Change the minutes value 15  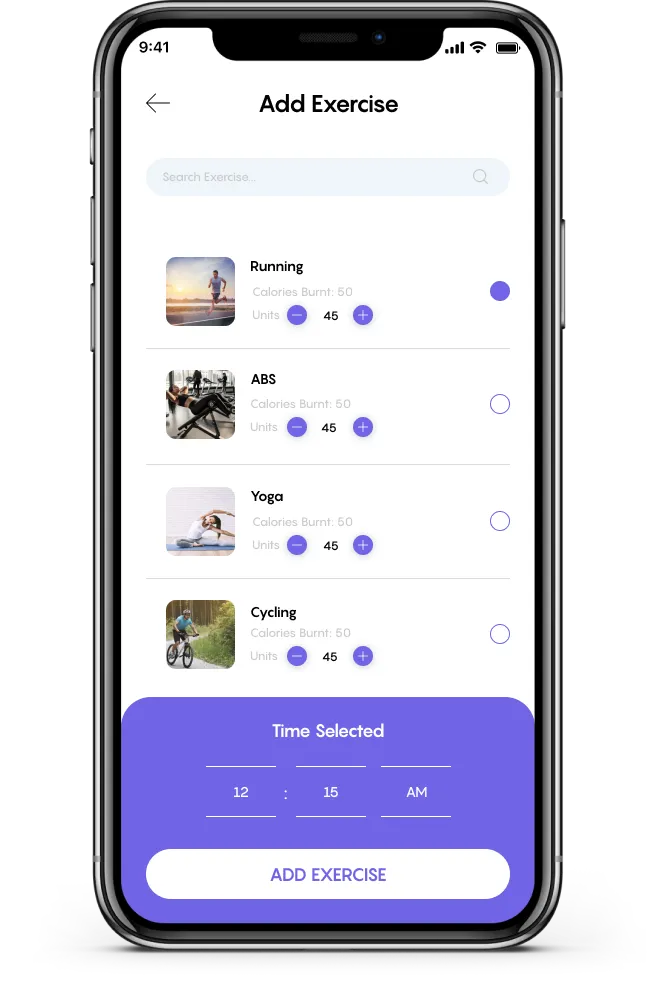pos(331,792)
